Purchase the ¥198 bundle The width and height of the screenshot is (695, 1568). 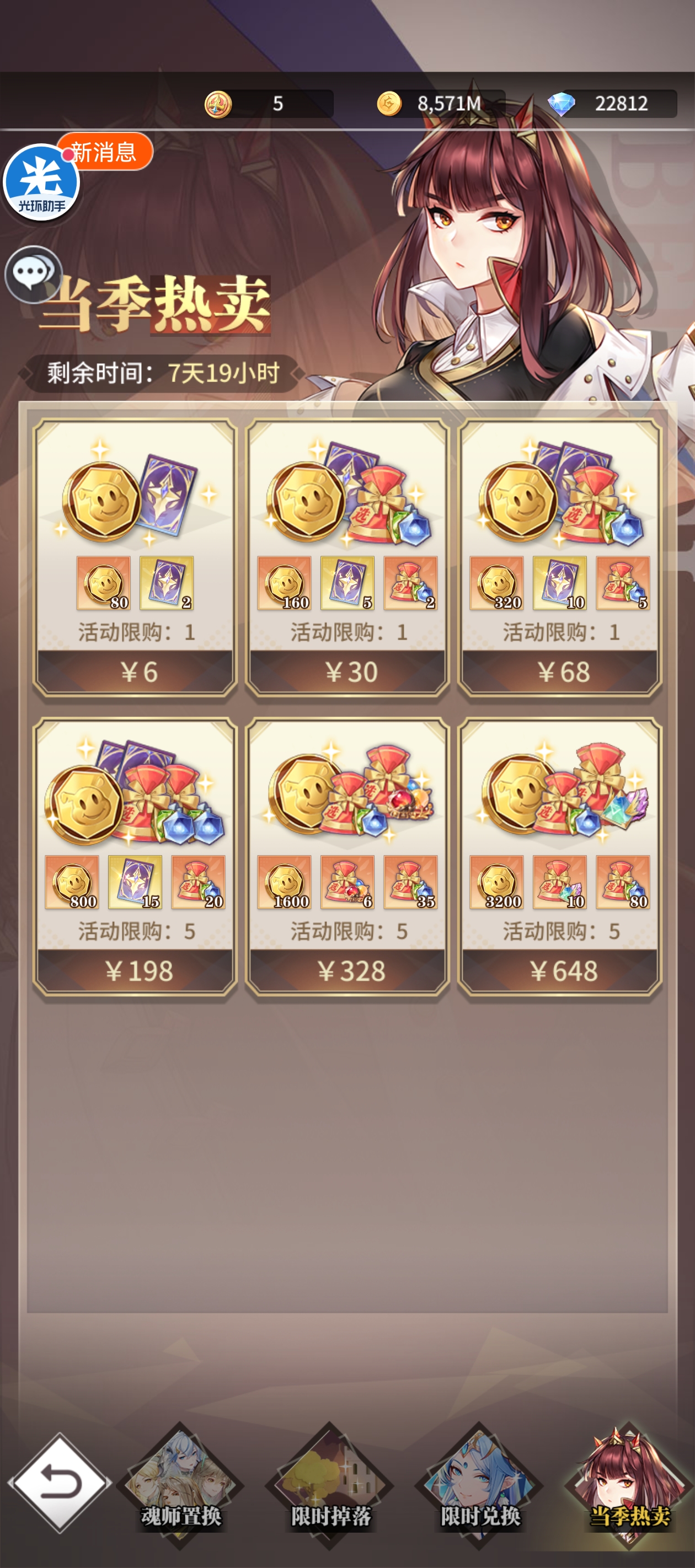pos(135,971)
